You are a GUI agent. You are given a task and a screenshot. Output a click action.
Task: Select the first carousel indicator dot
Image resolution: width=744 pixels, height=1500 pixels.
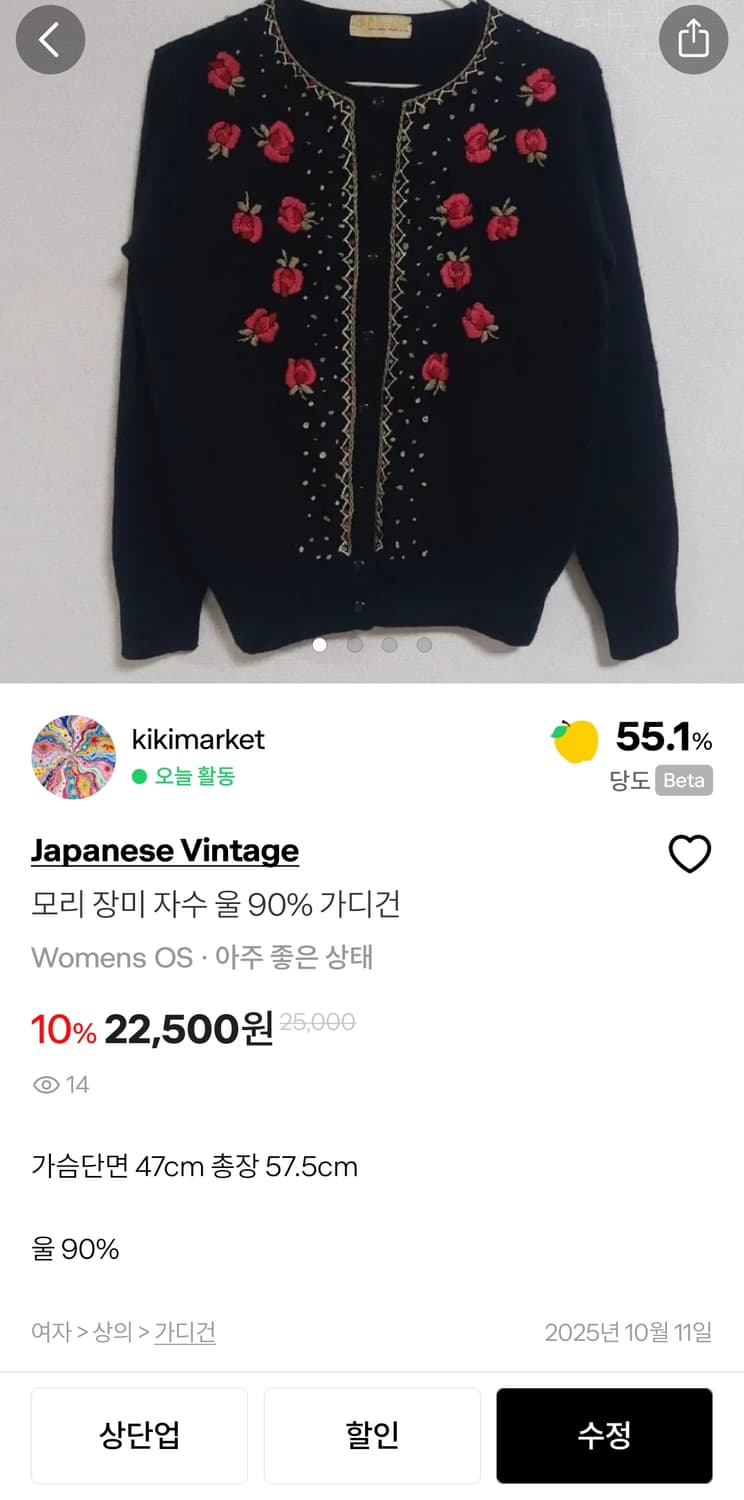(320, 645)
